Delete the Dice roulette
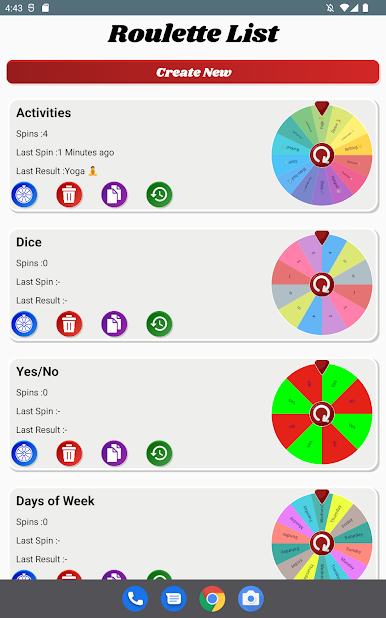Image resolution: width=386 pixels, height=618 pixels. coord(69,324)
